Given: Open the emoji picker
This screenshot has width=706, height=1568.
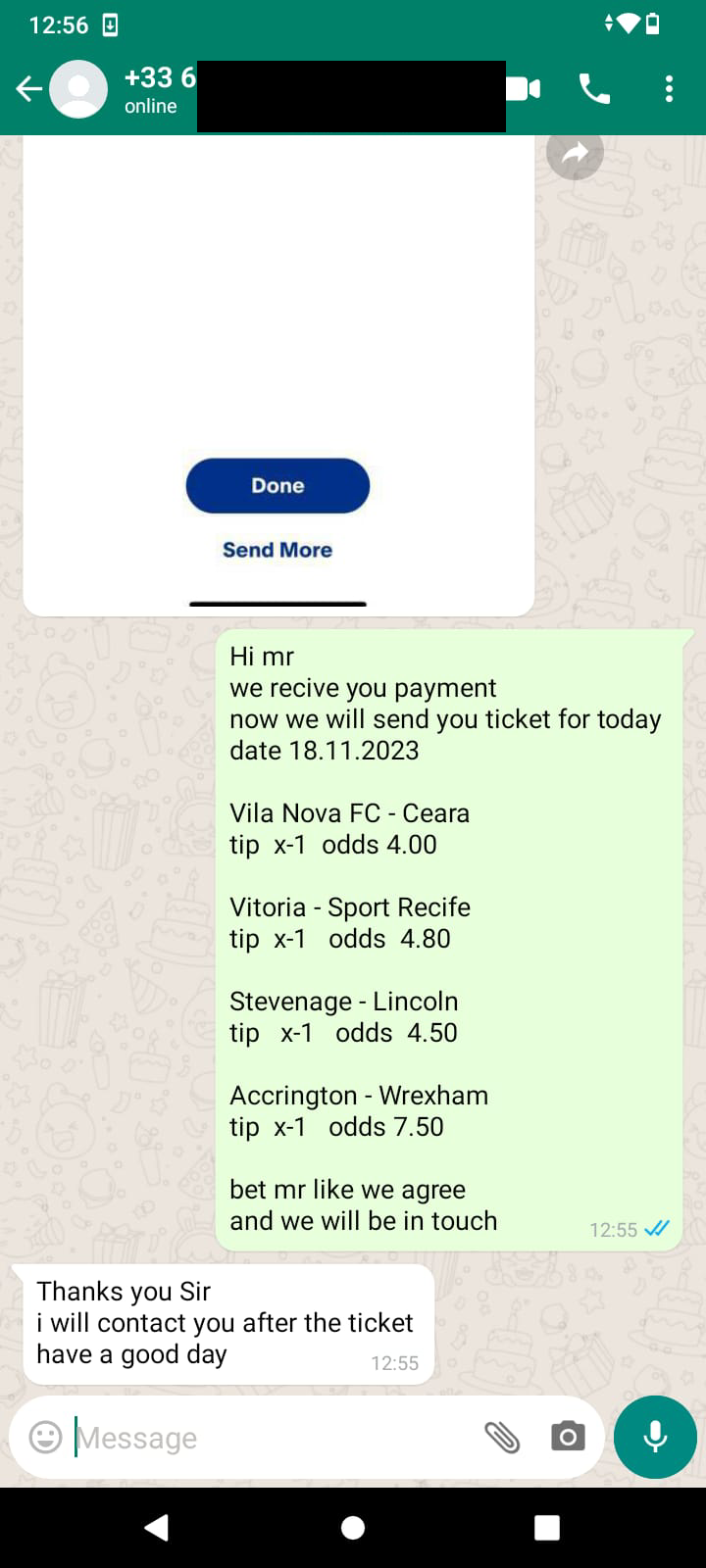Looking at the screenshot, I should (x=45, y=1438).
